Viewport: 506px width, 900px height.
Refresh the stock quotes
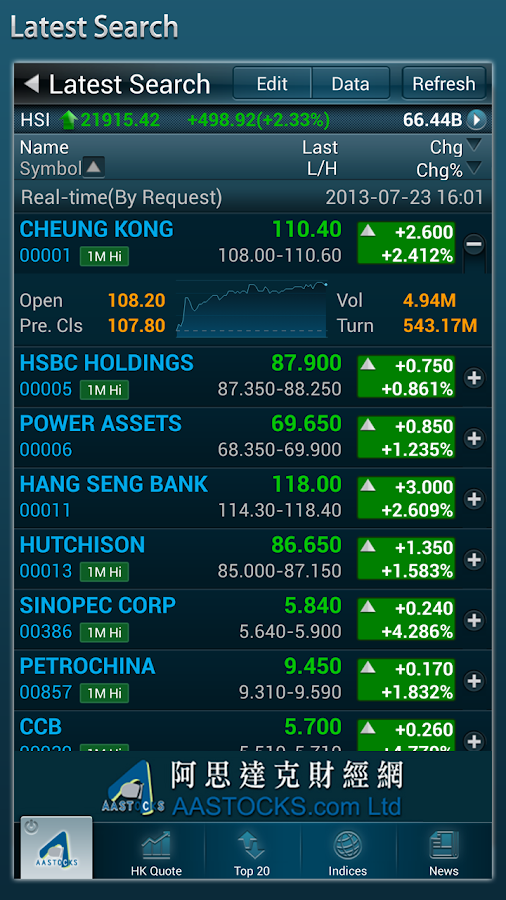pyautogui.click(x=444, y=84)
